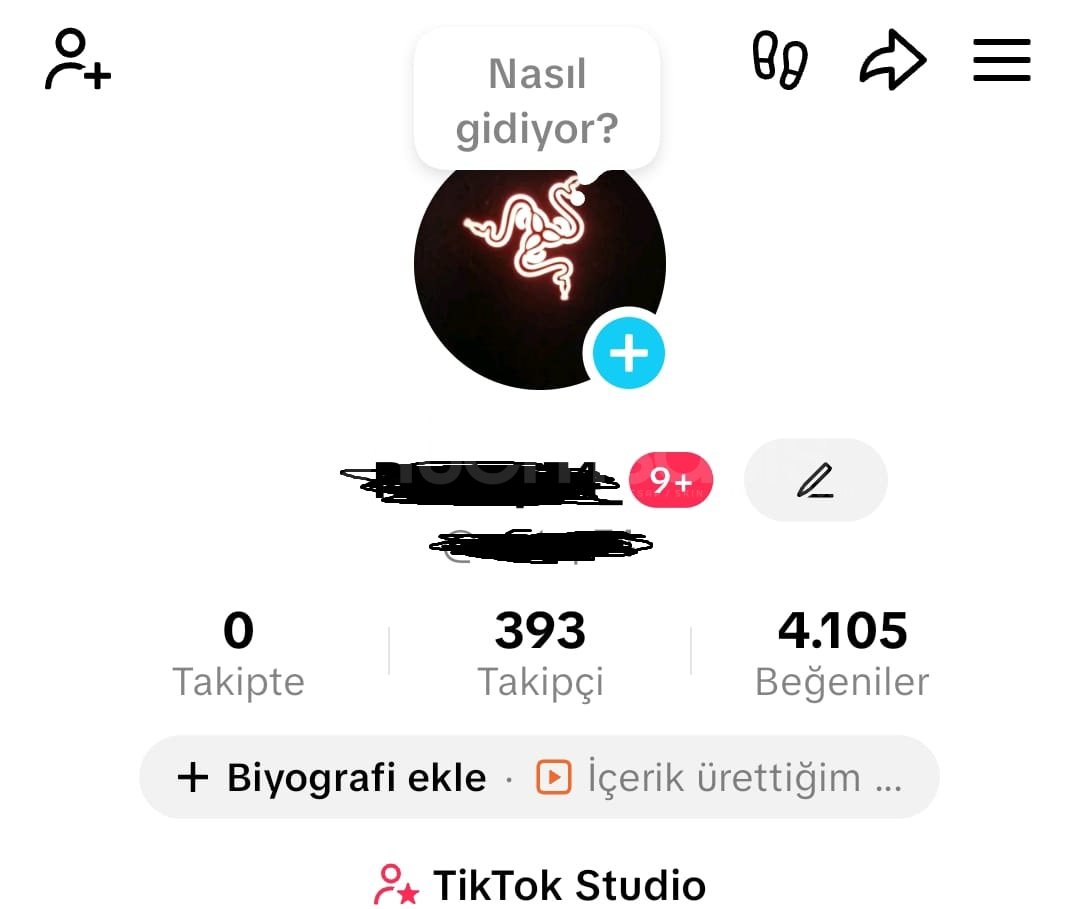Screen dimensions: 1080x909
Task: Open the add friends icon
Action: pos(77,60)
